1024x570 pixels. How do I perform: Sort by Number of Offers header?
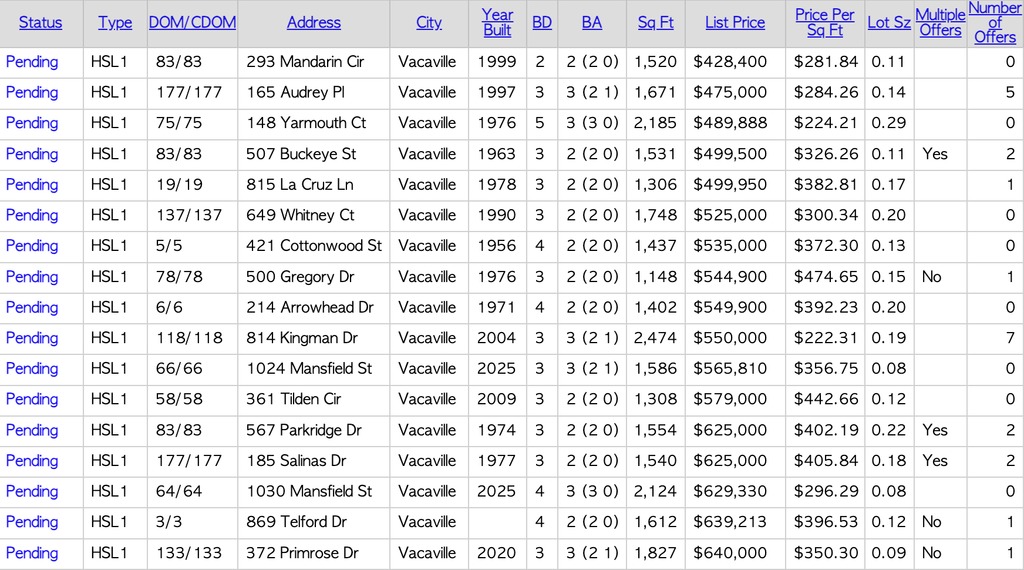pos(995,22)
